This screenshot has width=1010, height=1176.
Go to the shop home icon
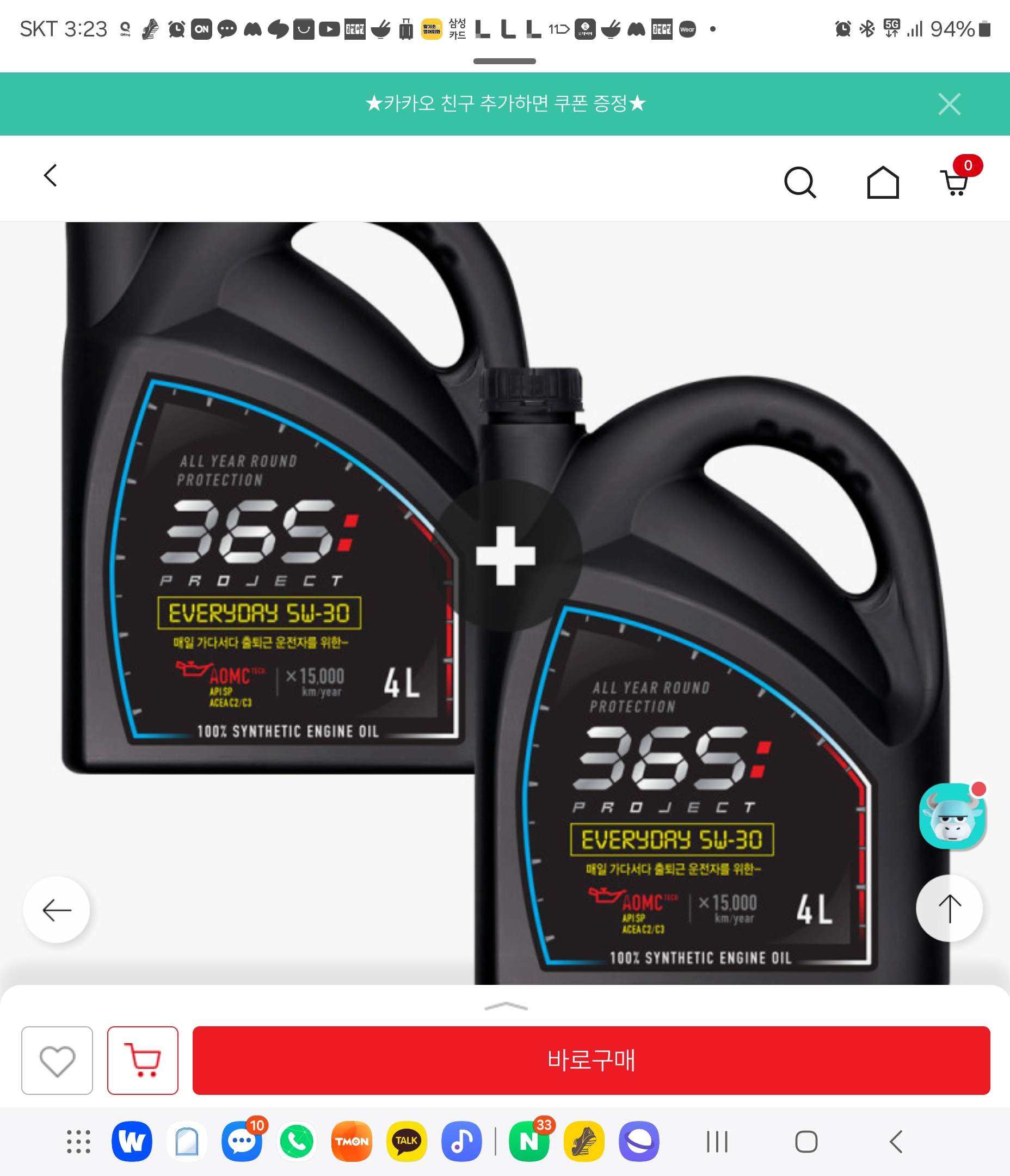coord(882,183)
